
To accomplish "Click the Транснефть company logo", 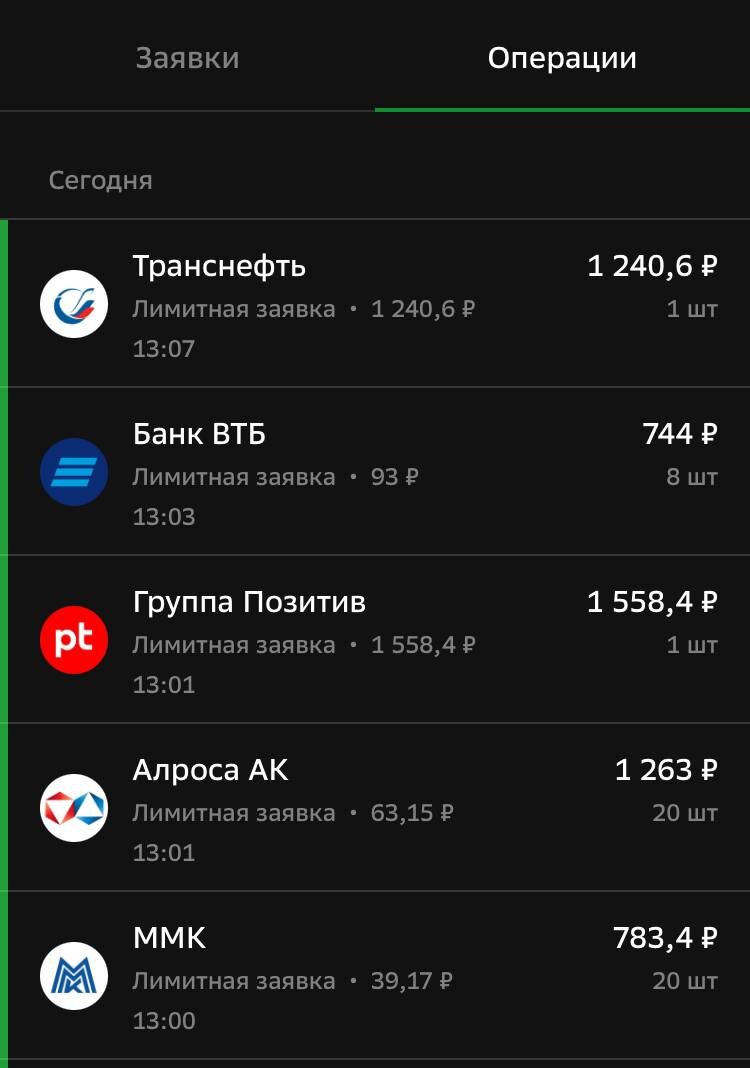I will click(74, 303).
